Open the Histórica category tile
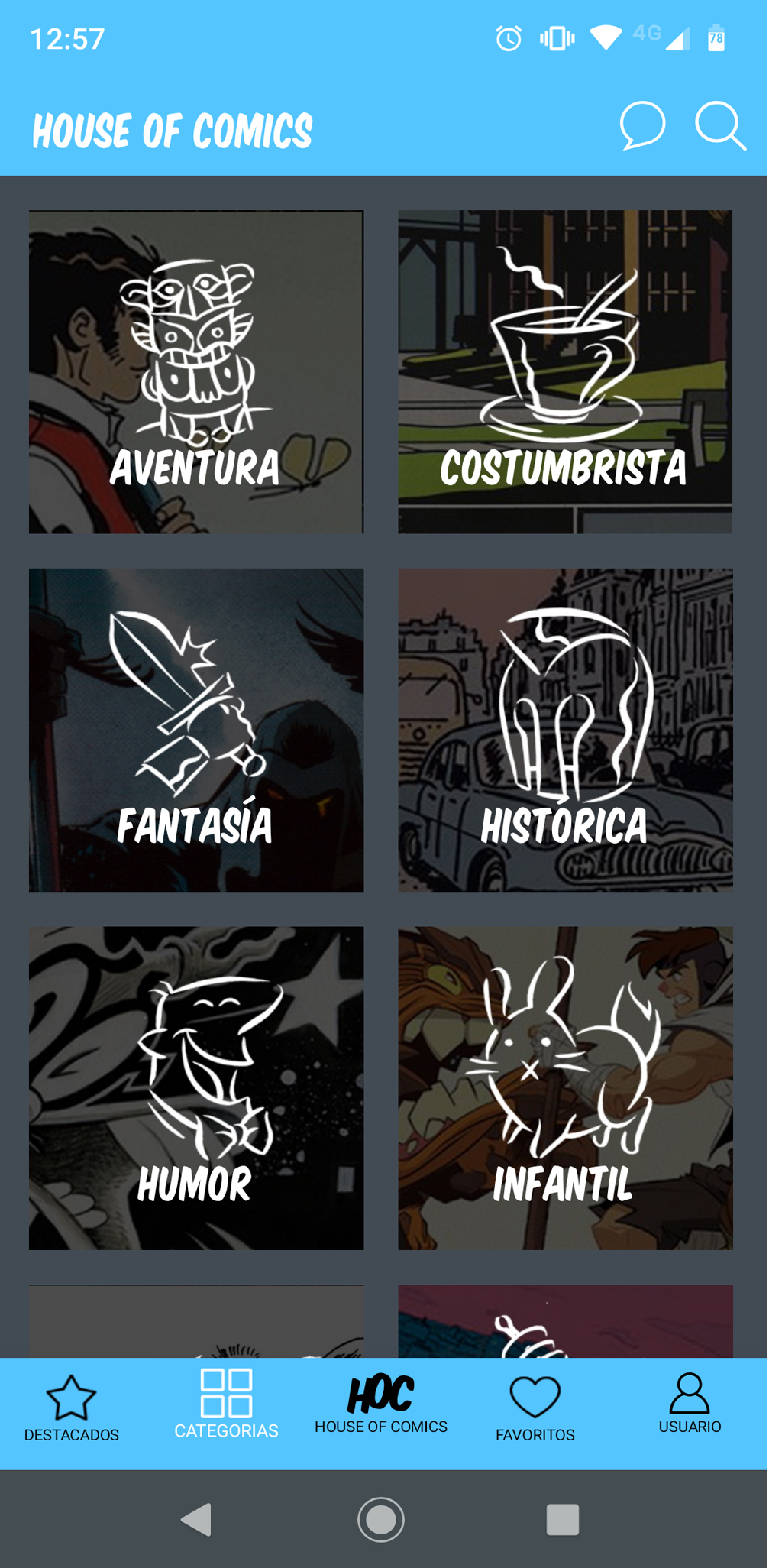Image resolution: width=769 pixels, height=1568 pixels. pyautogui.click(x=565, y=730)
